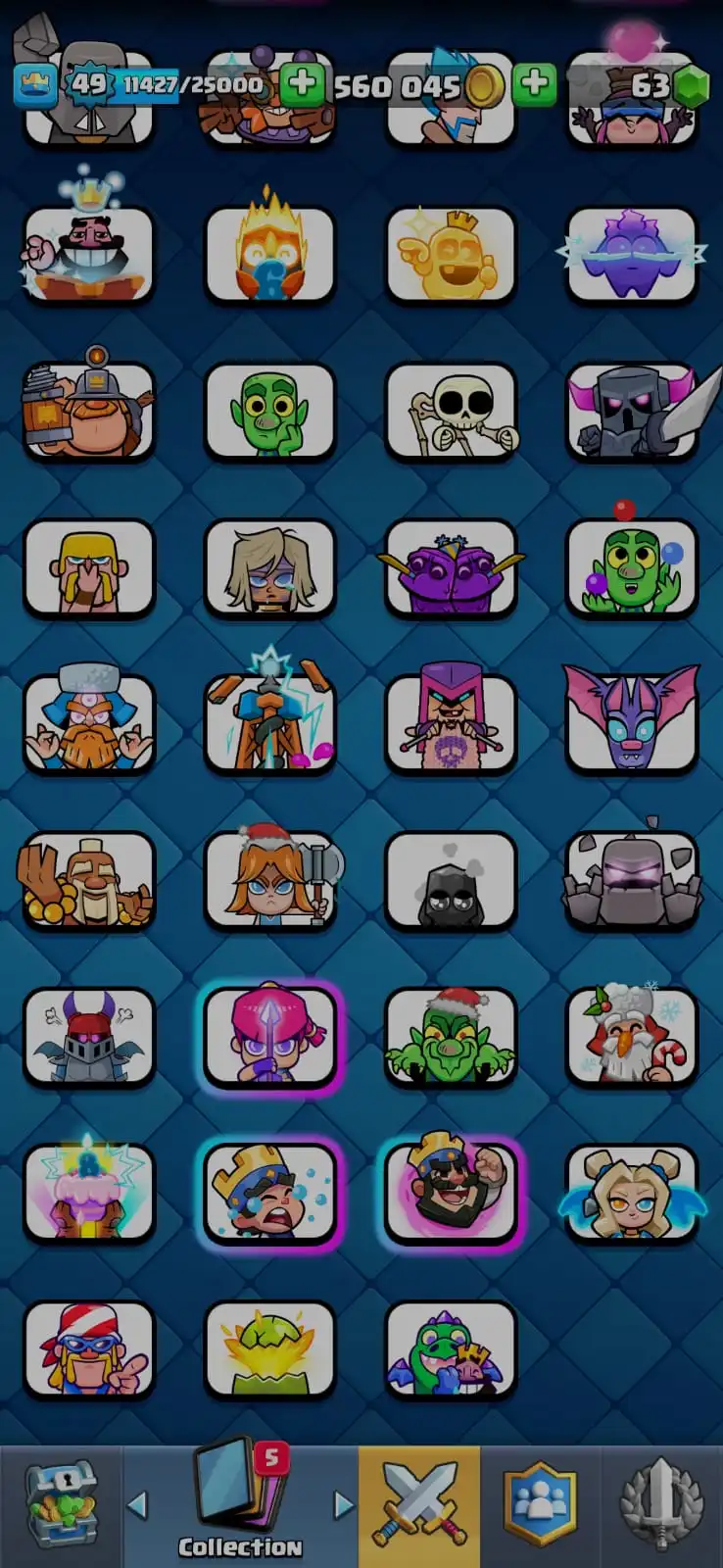Open the Collection tab
This screenshot has width=723, height=1568.
(240, 1504)
